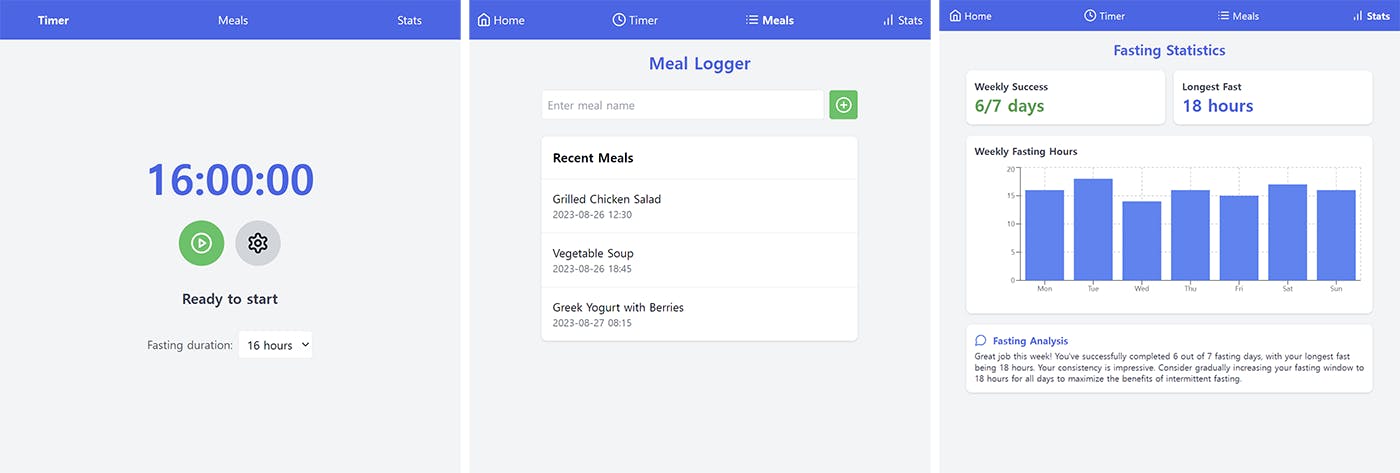The image size is (1400, 473).
Task: Open the Greek Yogurt with Berries entry
Action: (x=699, y=314)
